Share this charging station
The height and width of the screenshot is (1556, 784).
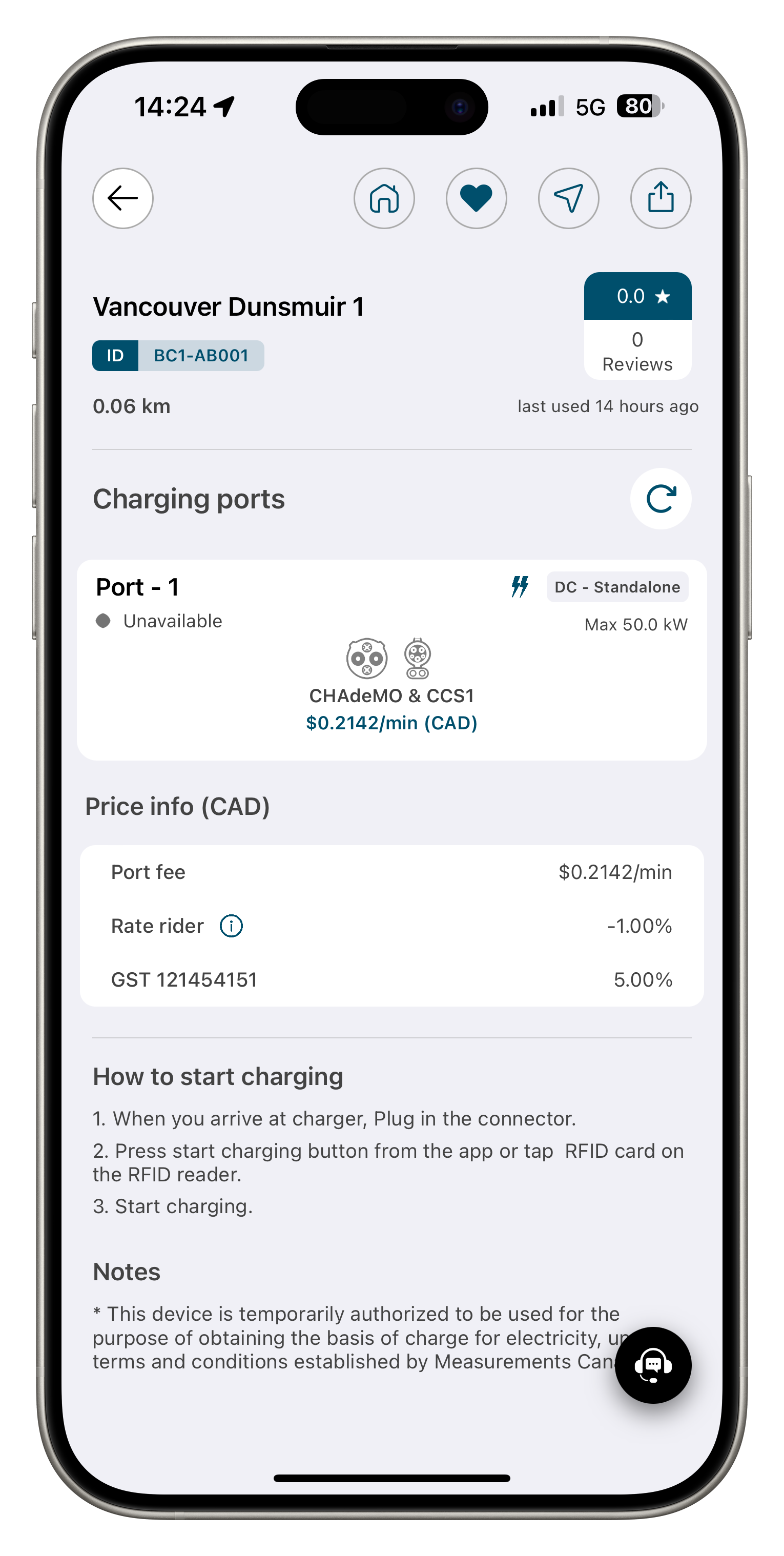point(661,198)
